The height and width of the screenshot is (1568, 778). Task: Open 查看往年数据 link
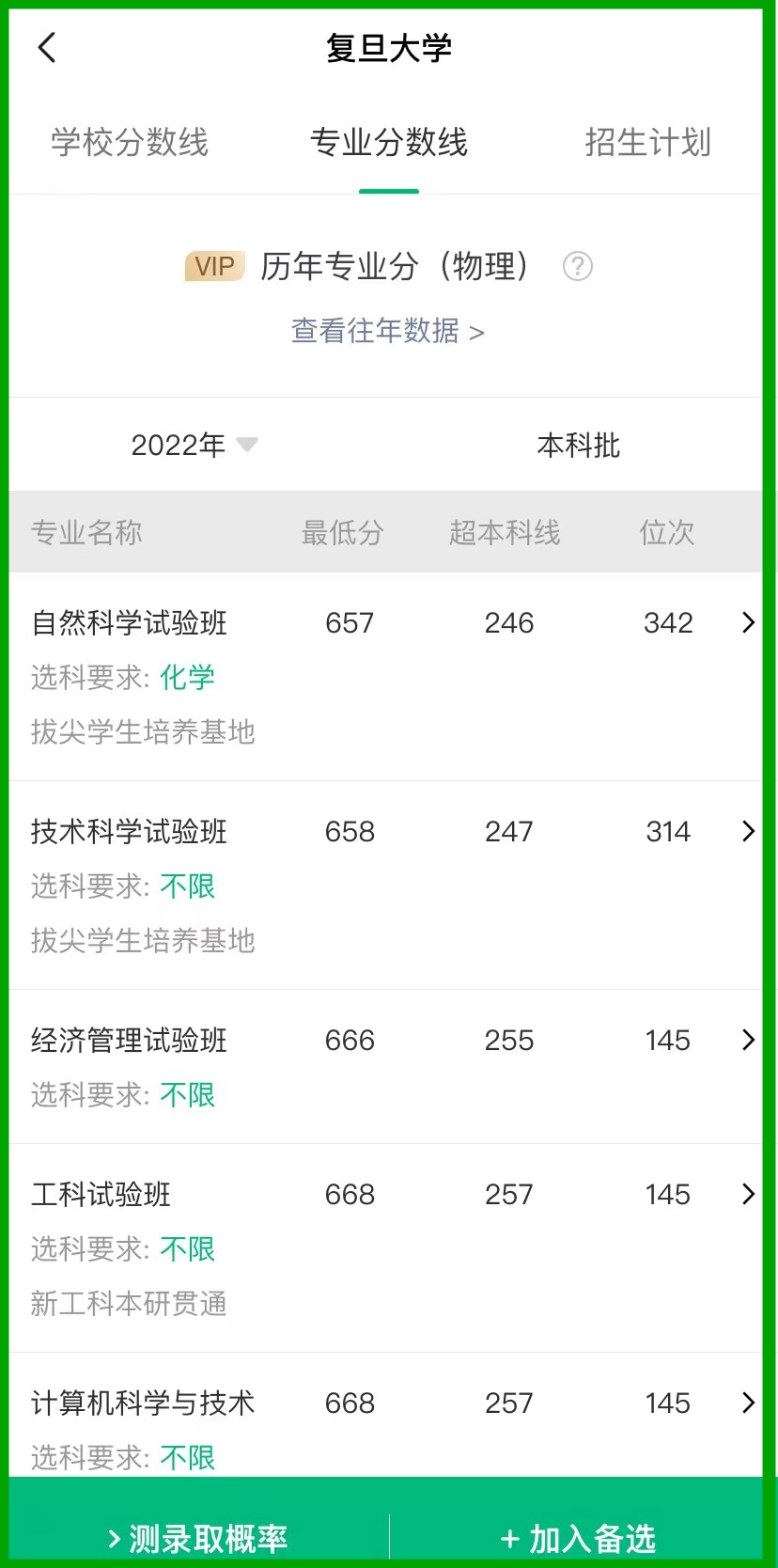pyautogui.click(x=387, y=331)
